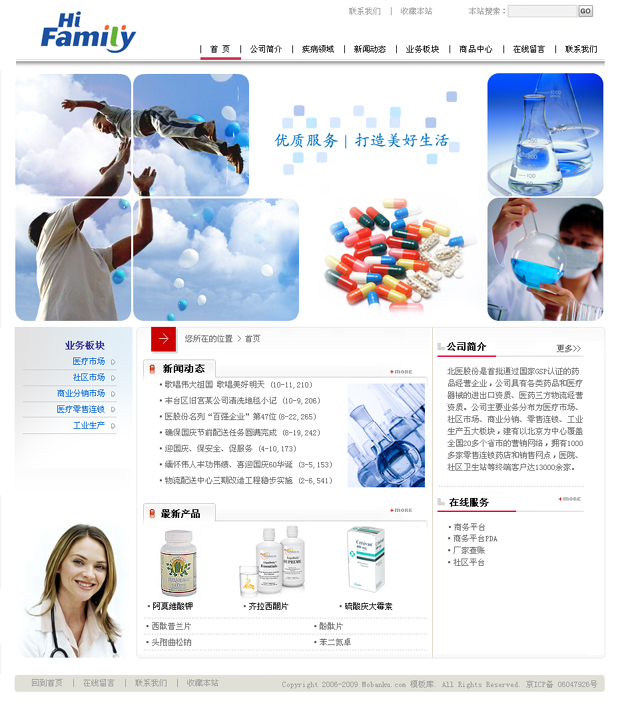Switch to the 公司简介 nav tab

(266, 49)
